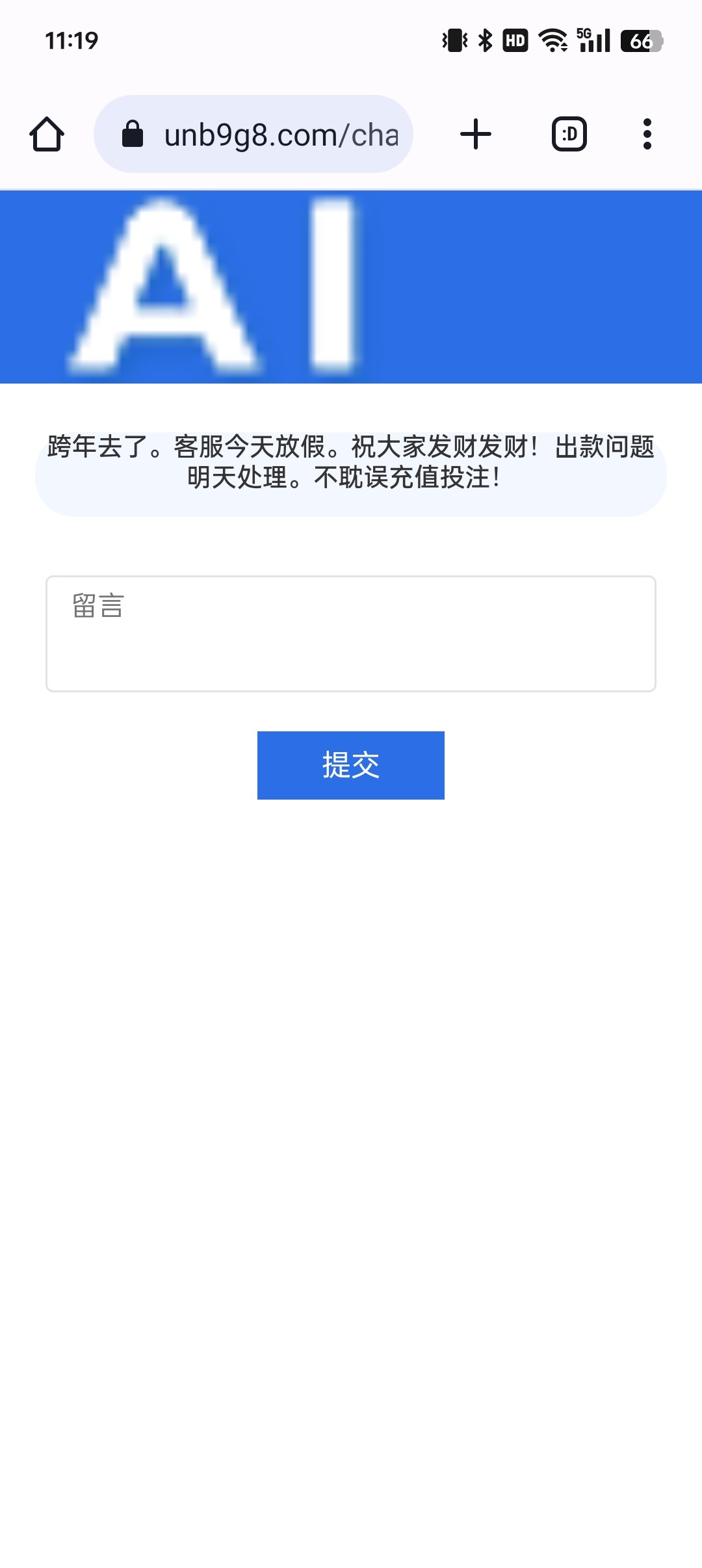Tap the Wi-Fi status icon

(551, 41)
